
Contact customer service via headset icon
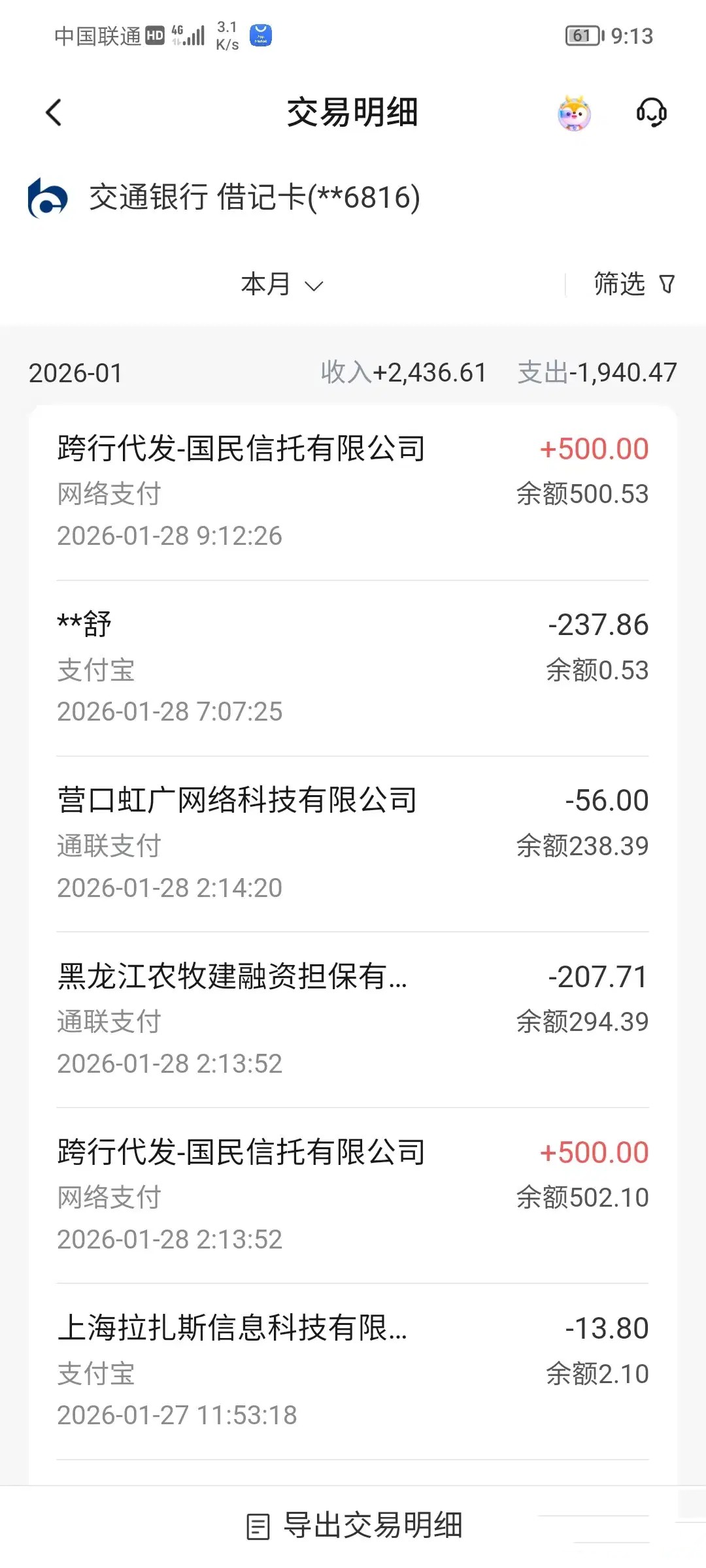tap(651, 113)
